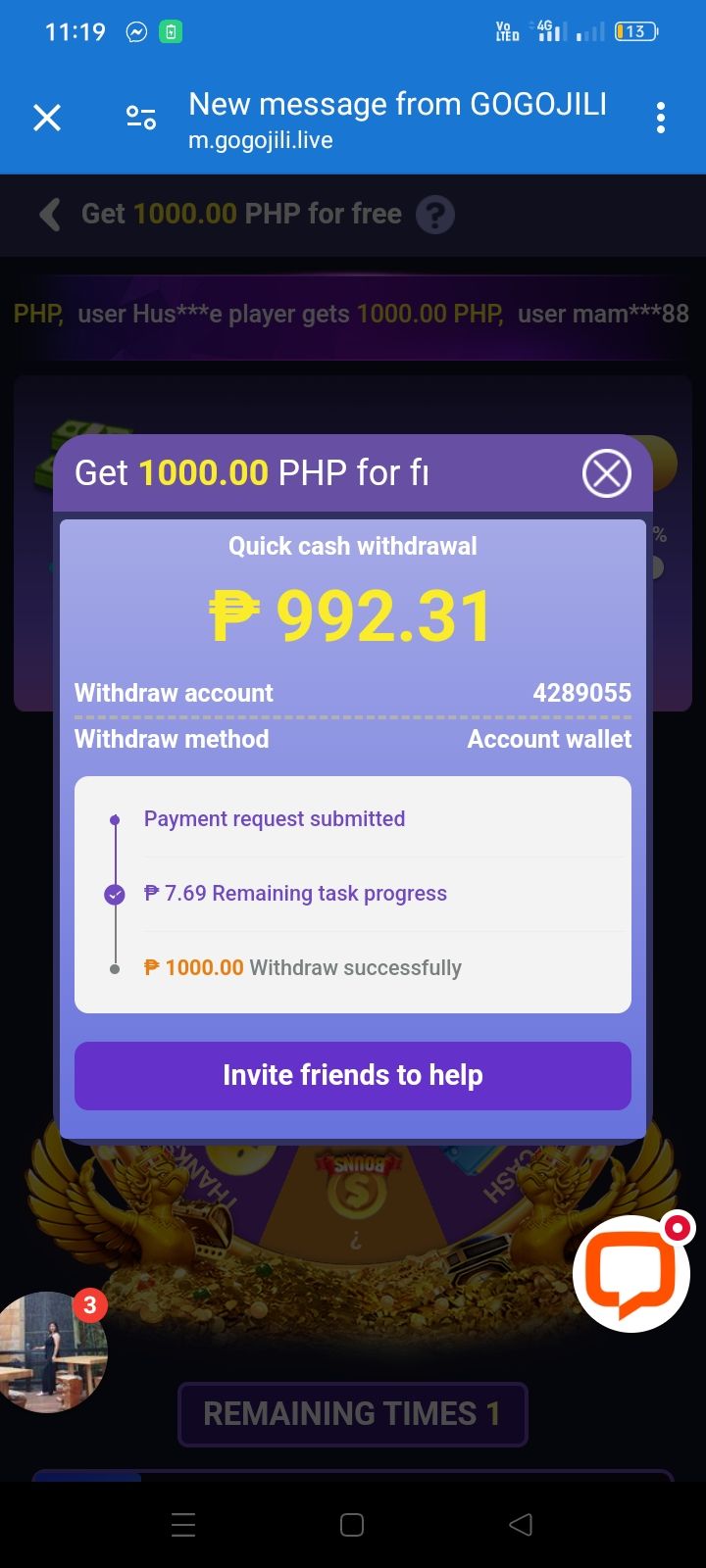This screenshot has height=1568, width=706.
Task: Close the custom tab with the X
Action: [47, 119]
